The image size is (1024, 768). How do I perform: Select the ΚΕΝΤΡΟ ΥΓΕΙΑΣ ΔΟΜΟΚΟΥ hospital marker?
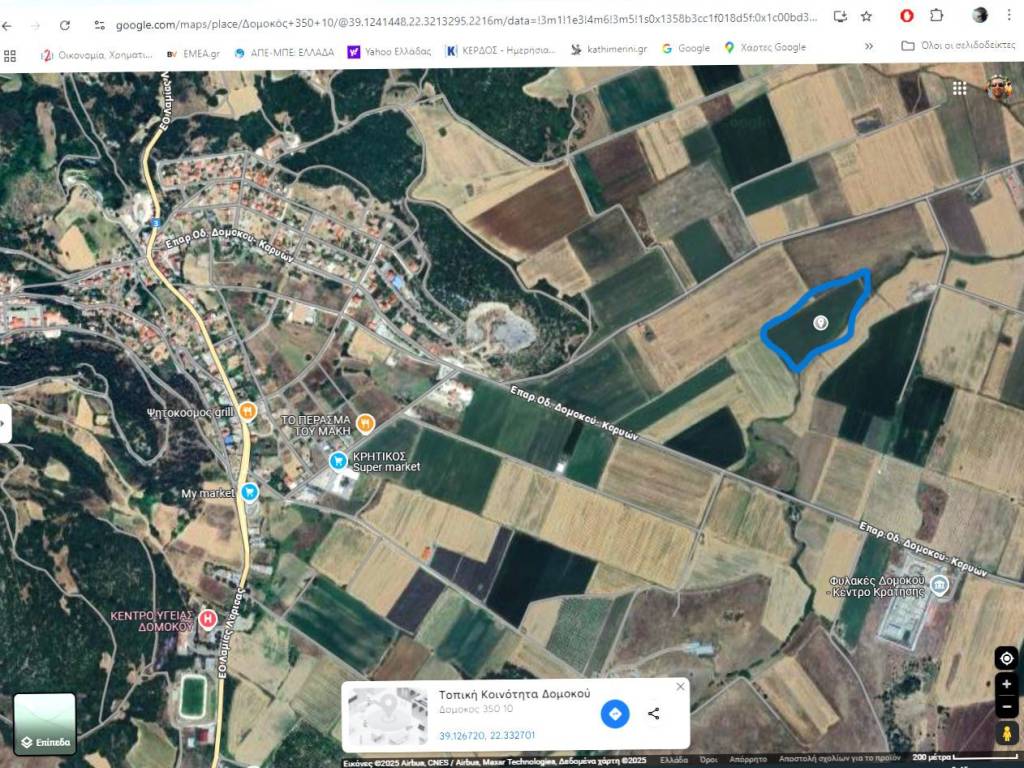(207, 619)
